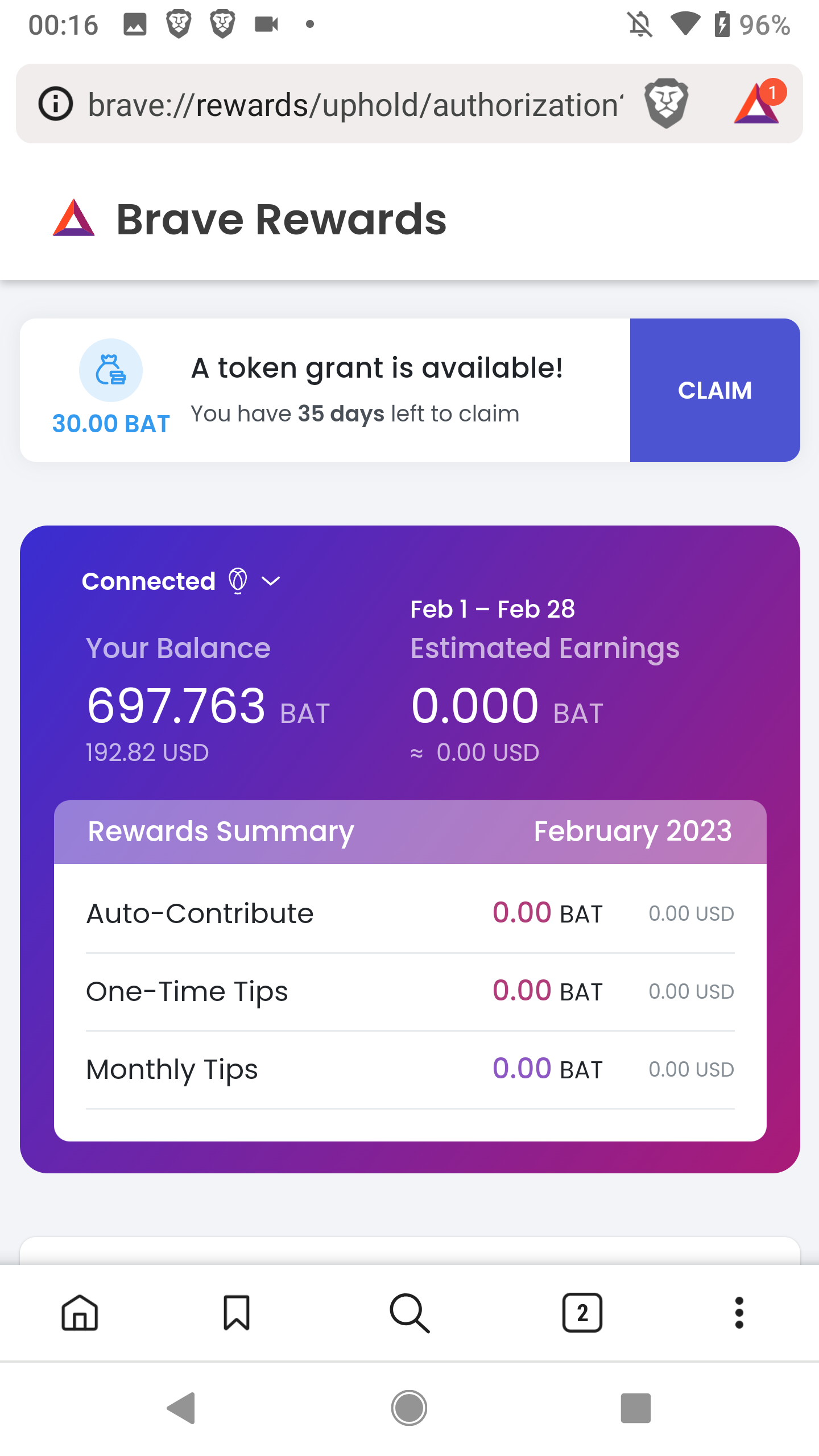Tap the URL address bar
Screen dimensions: 819x1456
point(353,105)
